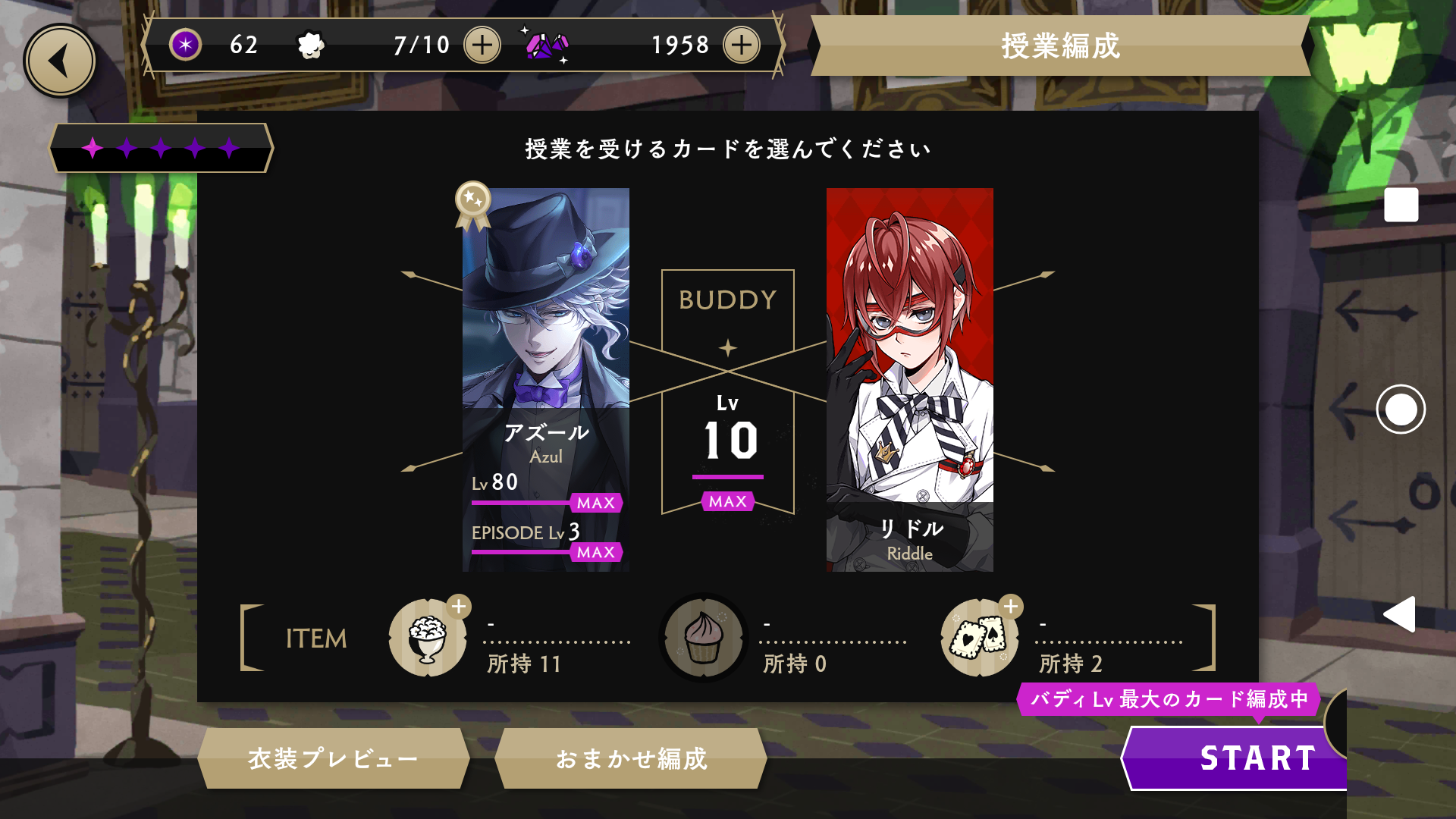The width and height of the screenshot is (1456, 819).
Task: Add gems next to 1958
Action: tap(741, 45)
